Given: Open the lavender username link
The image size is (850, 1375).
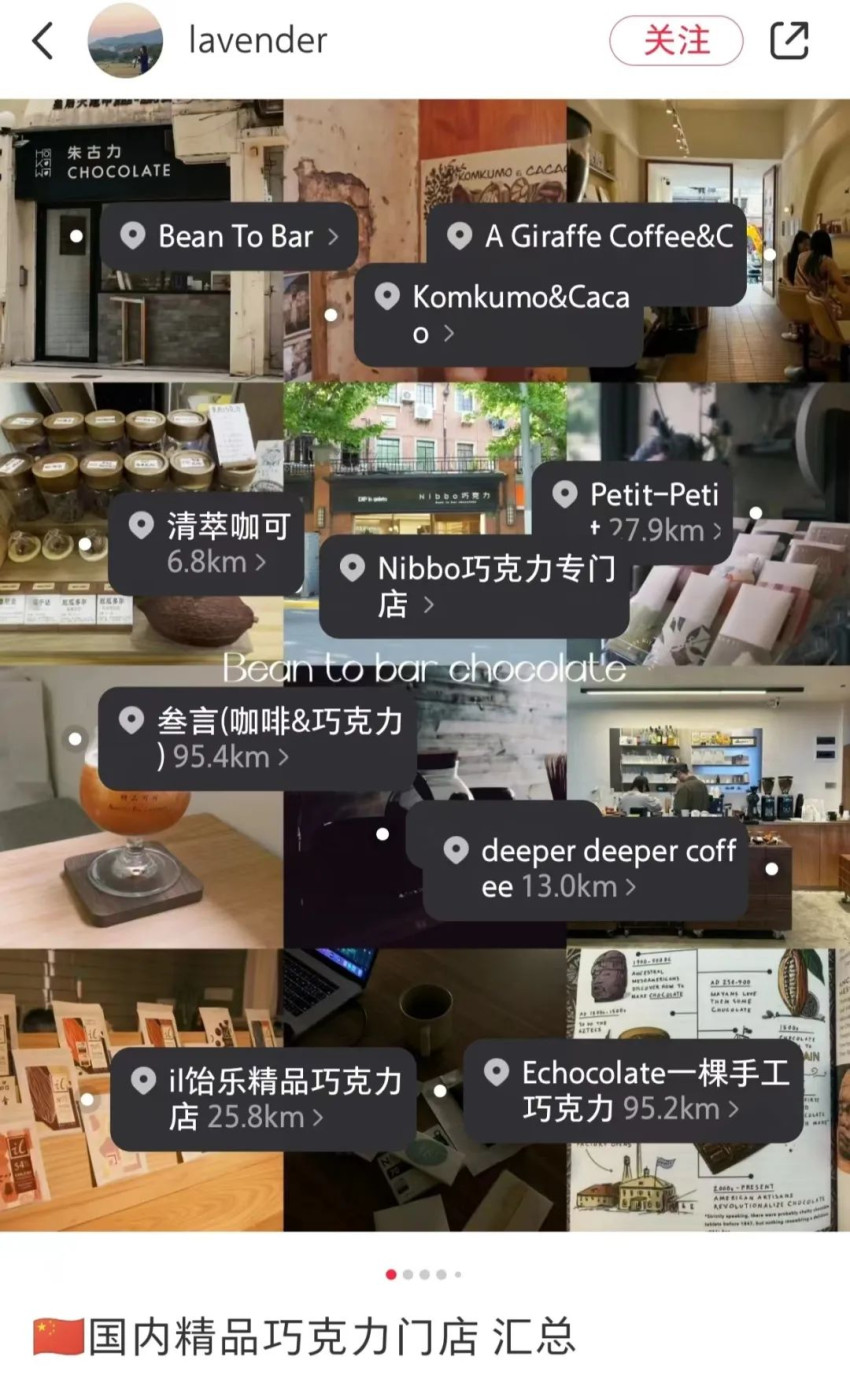Looking at the screenshot, I should [255, 40].
